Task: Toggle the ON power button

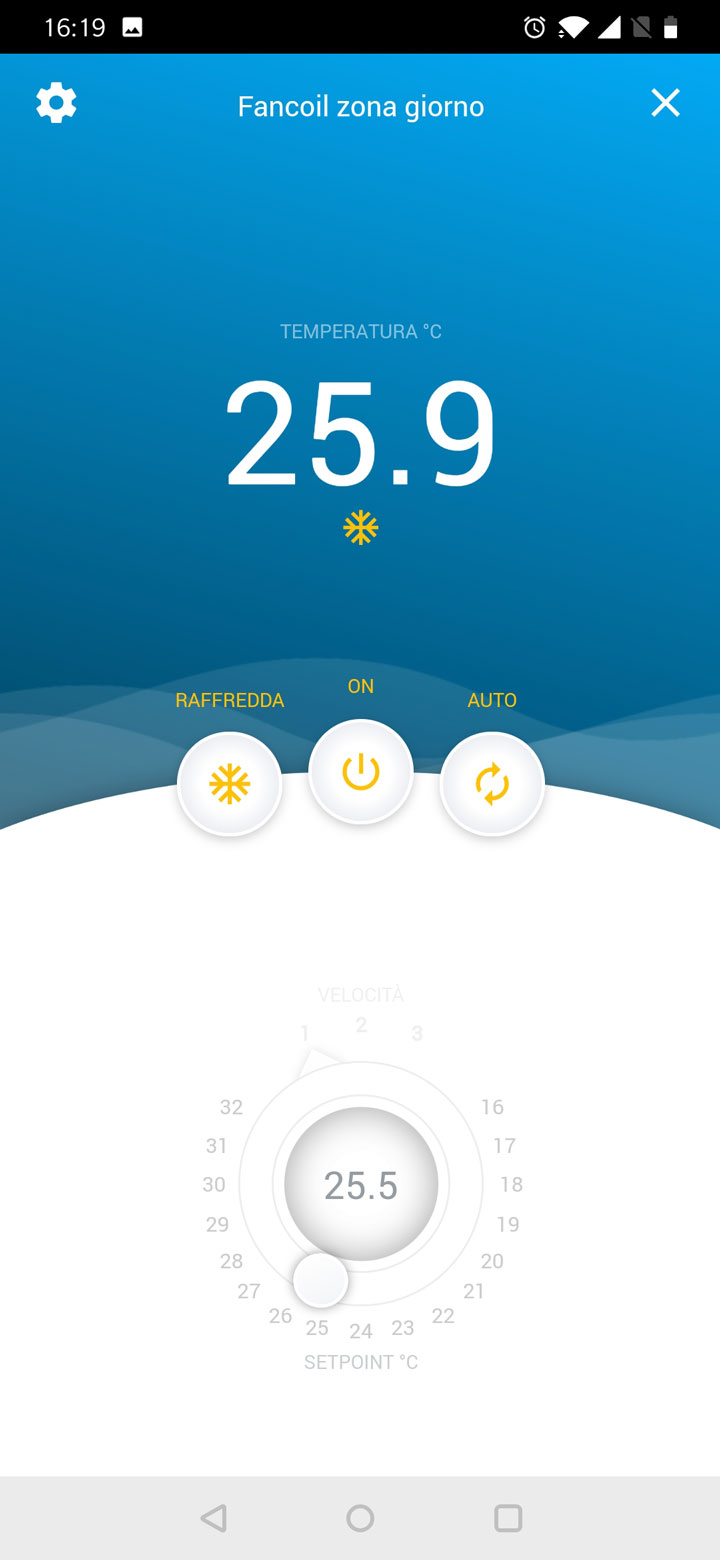Action: pyautogui.click(x=361, y=772)
